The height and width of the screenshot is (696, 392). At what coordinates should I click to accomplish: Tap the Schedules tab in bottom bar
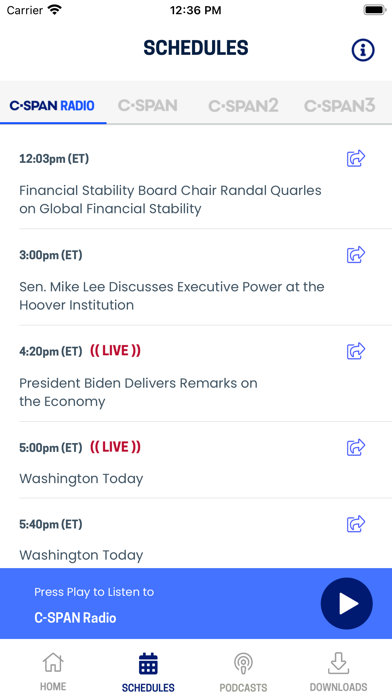pyautogui.click(x=148, y=672)
